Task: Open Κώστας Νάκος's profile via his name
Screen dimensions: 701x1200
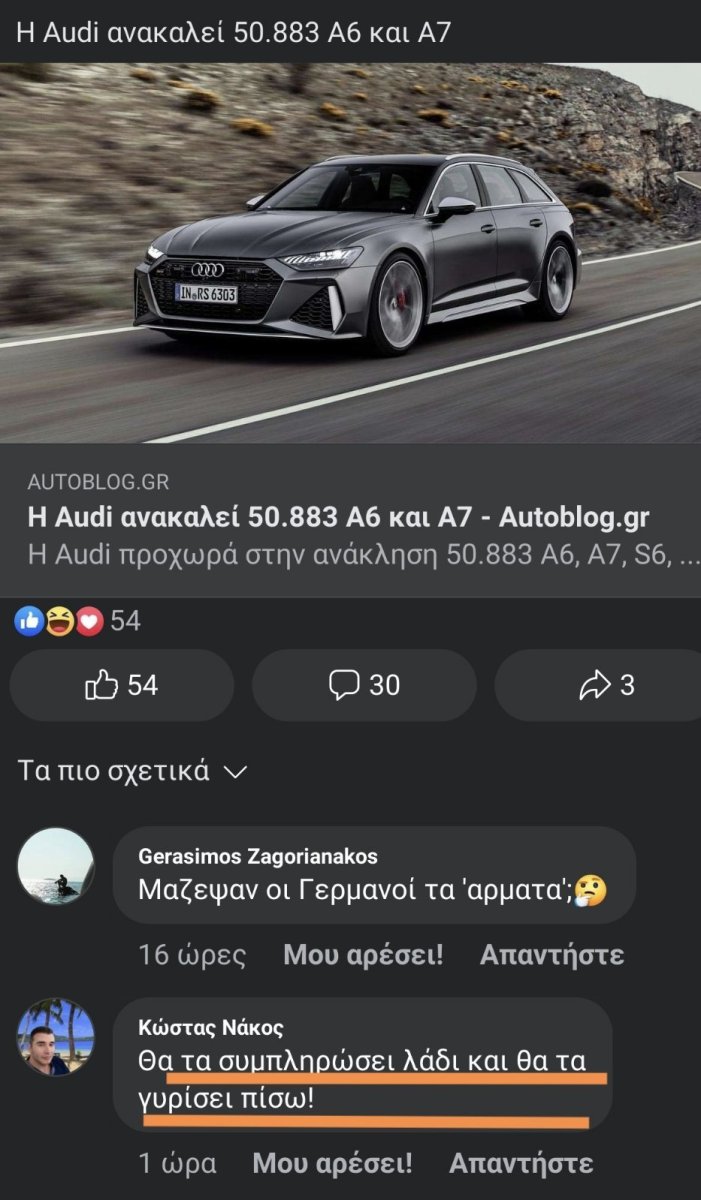Action: click(211, 1028)
